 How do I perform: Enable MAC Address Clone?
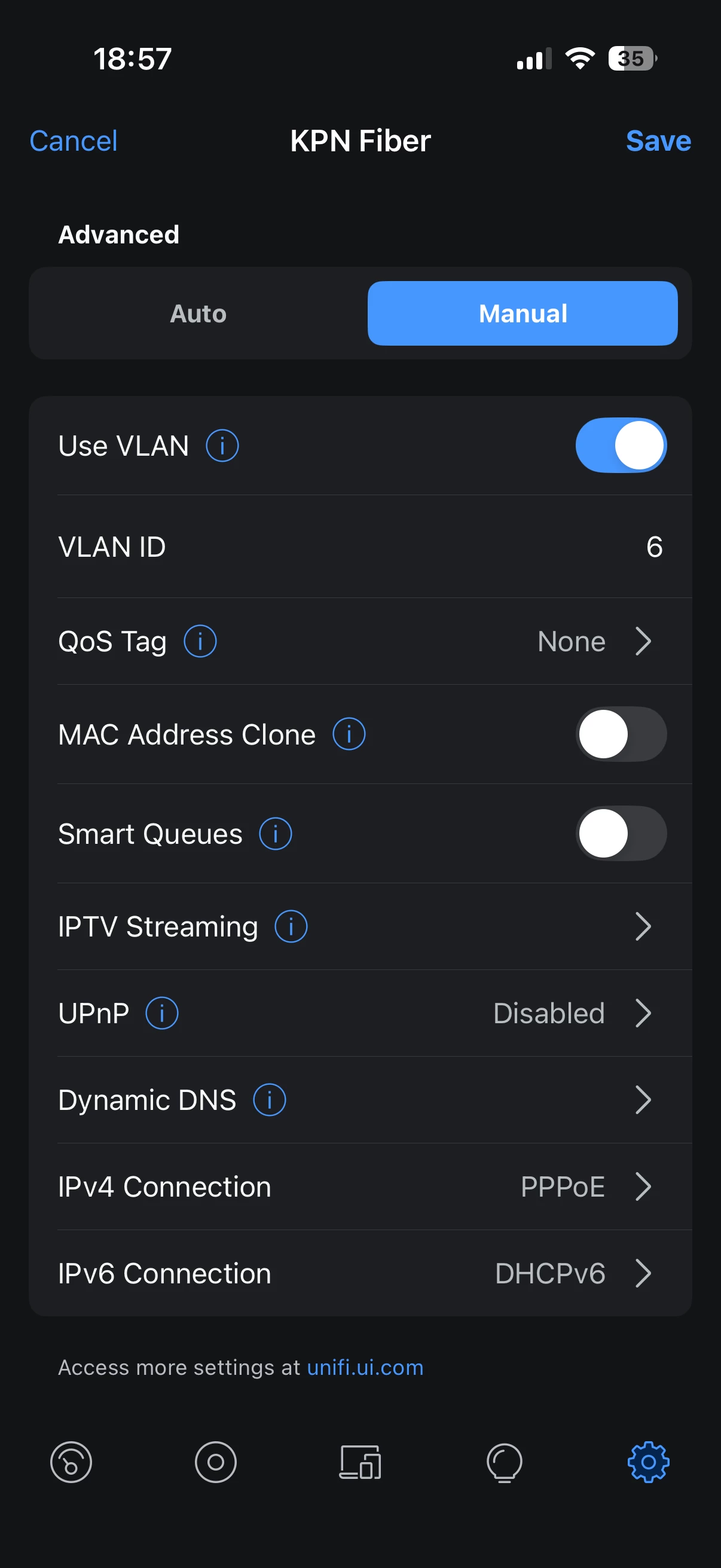[621, 734]
